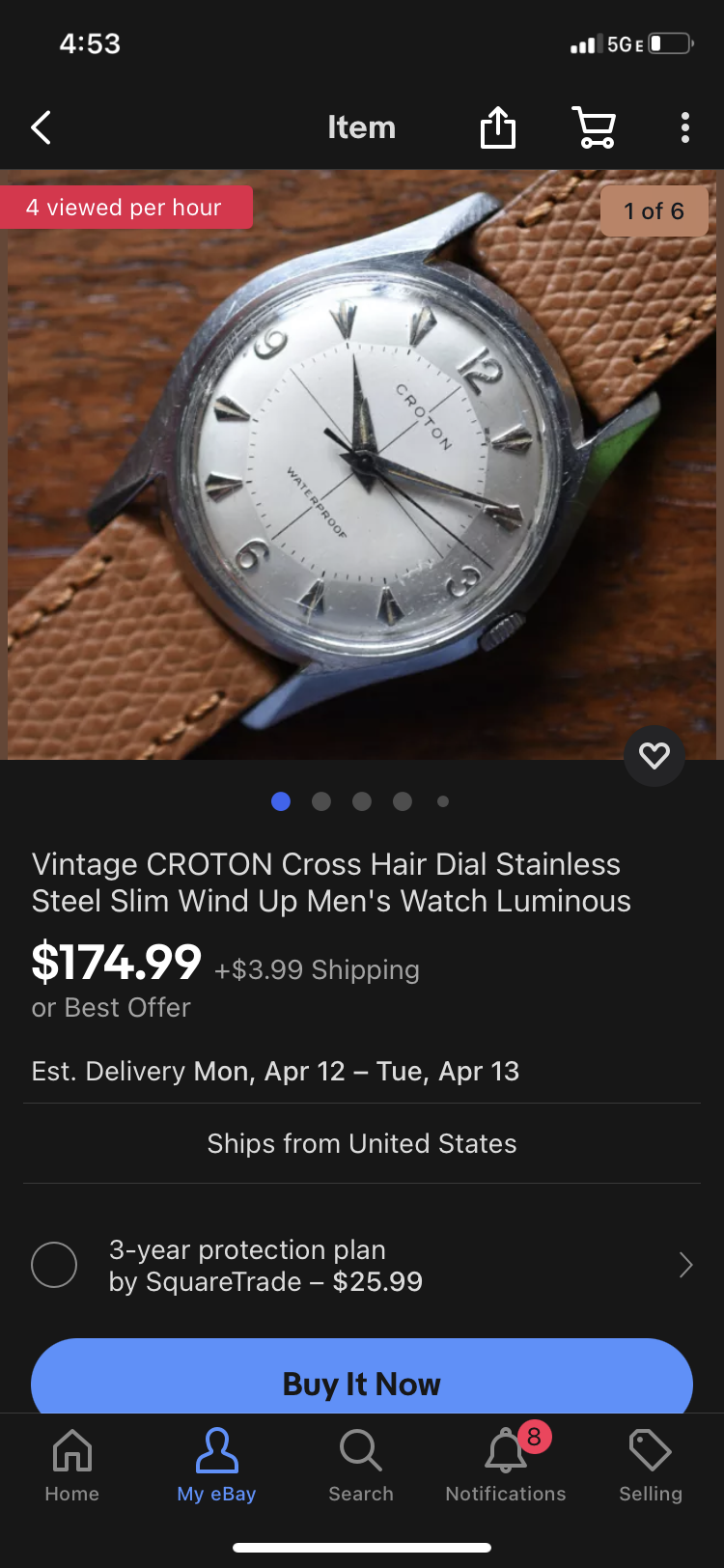Select the 3-year SquareTrade protection plan

pos(54,1265)
